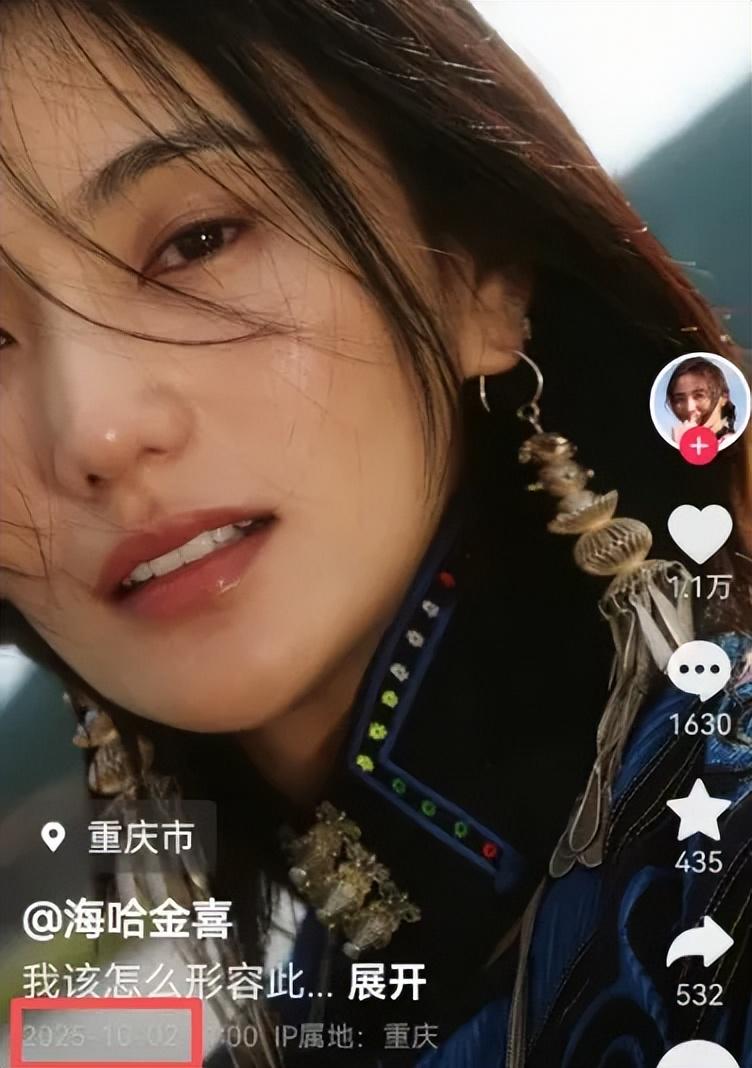Screen dimensions: 752x1068
Task: Share this video using the arrow icon
Action: point(699,944)
